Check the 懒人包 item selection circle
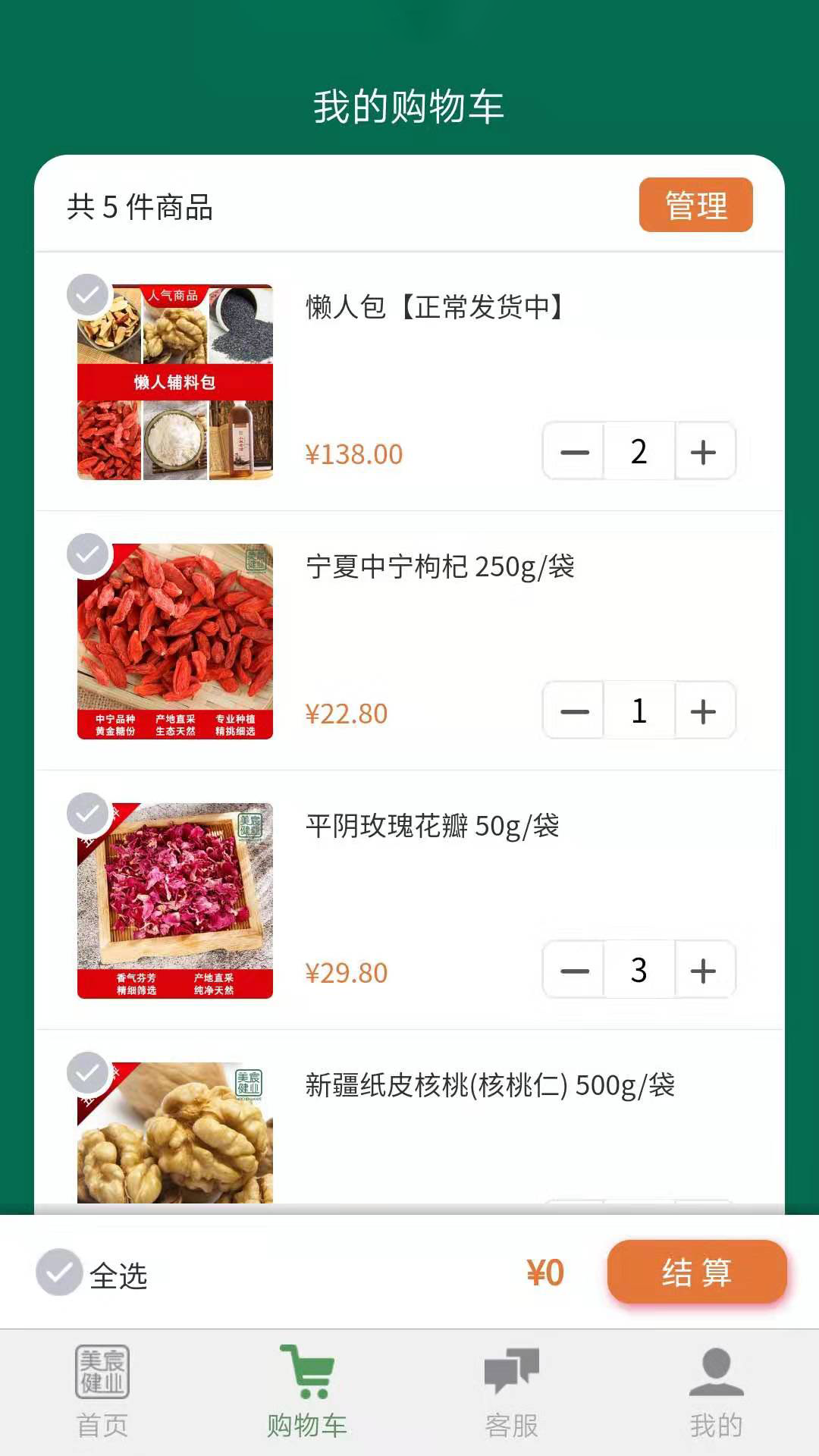819x1456 pixels. click(x=87, y=295)
